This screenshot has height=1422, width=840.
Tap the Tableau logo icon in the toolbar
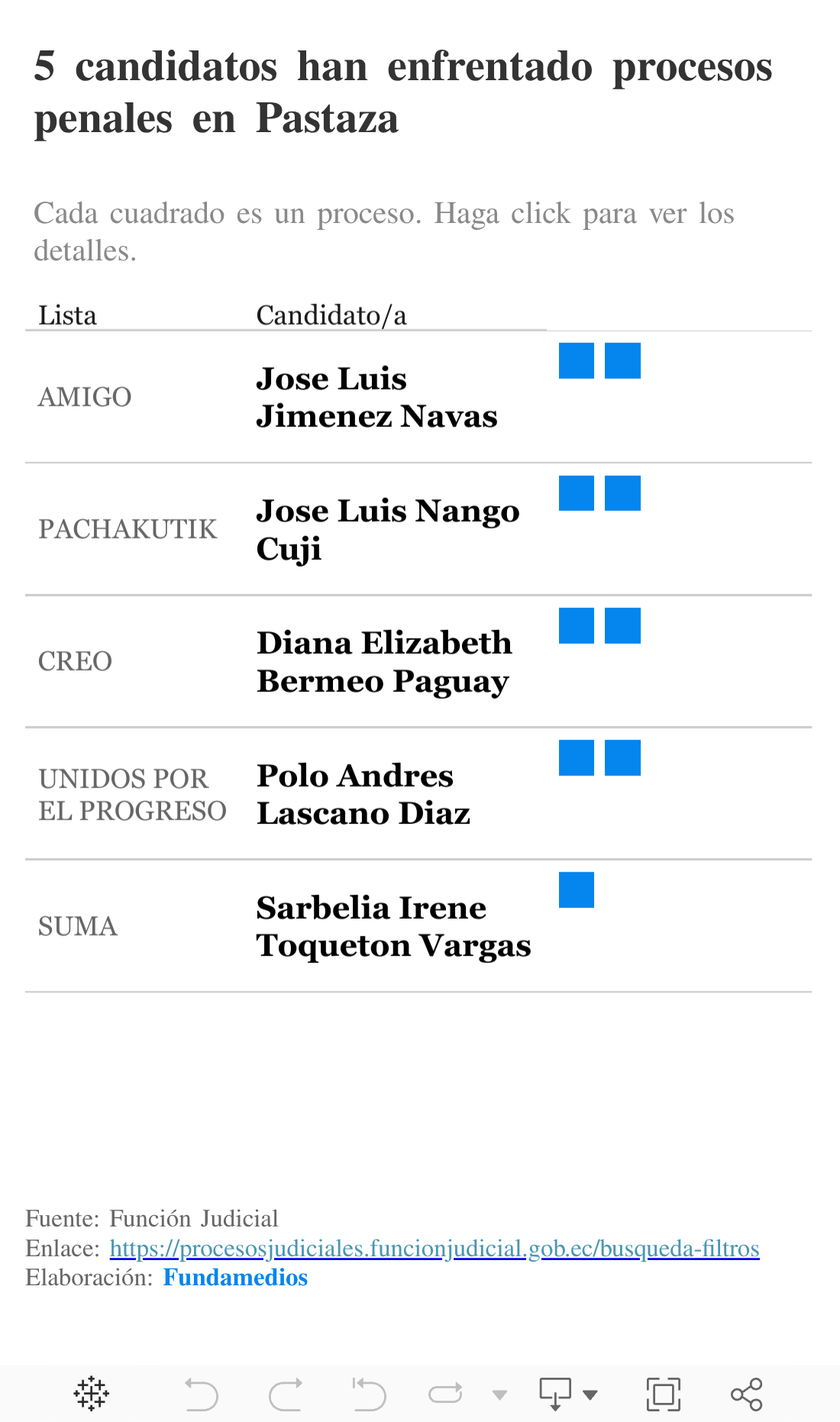pos(92,1394)
